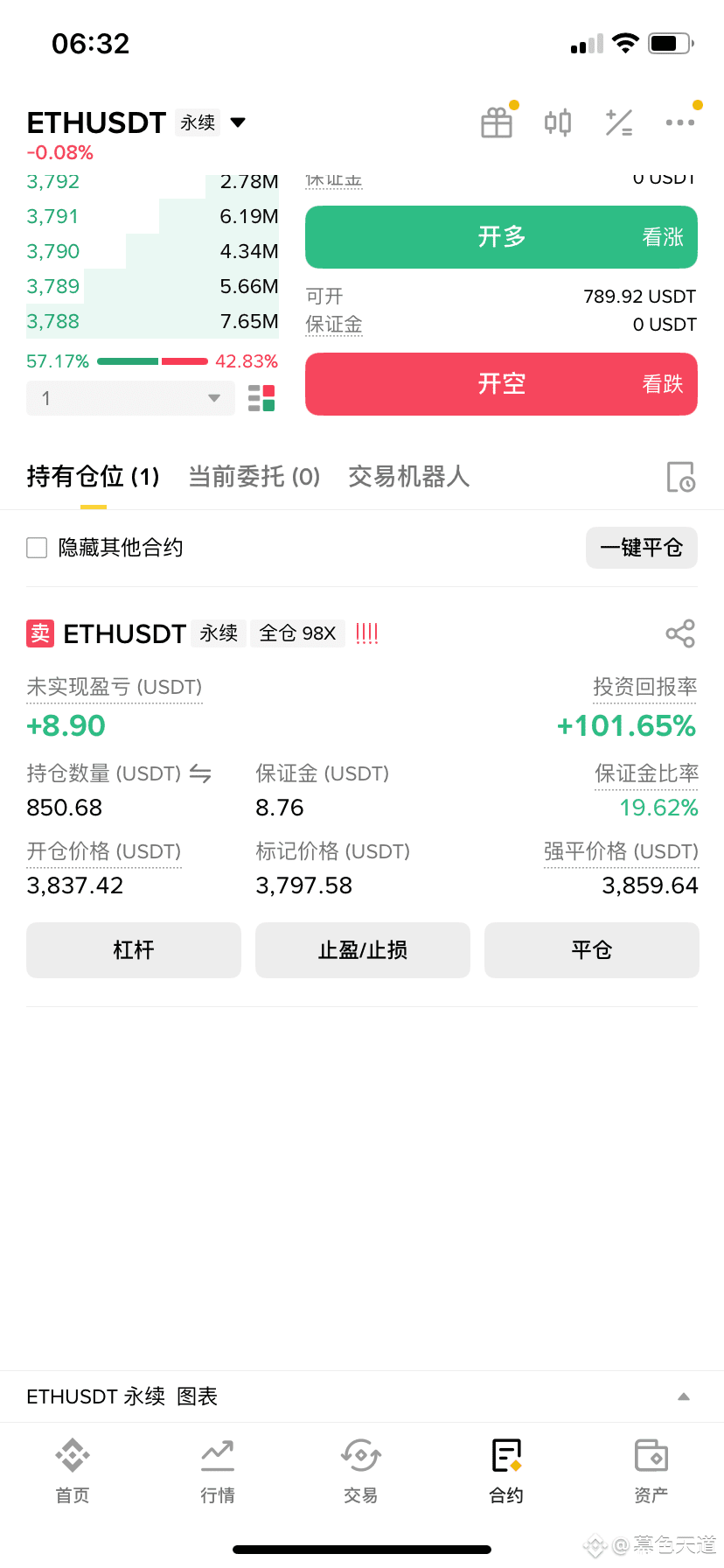Open the order history icon
724x1568 pixels.
point(680,477)
